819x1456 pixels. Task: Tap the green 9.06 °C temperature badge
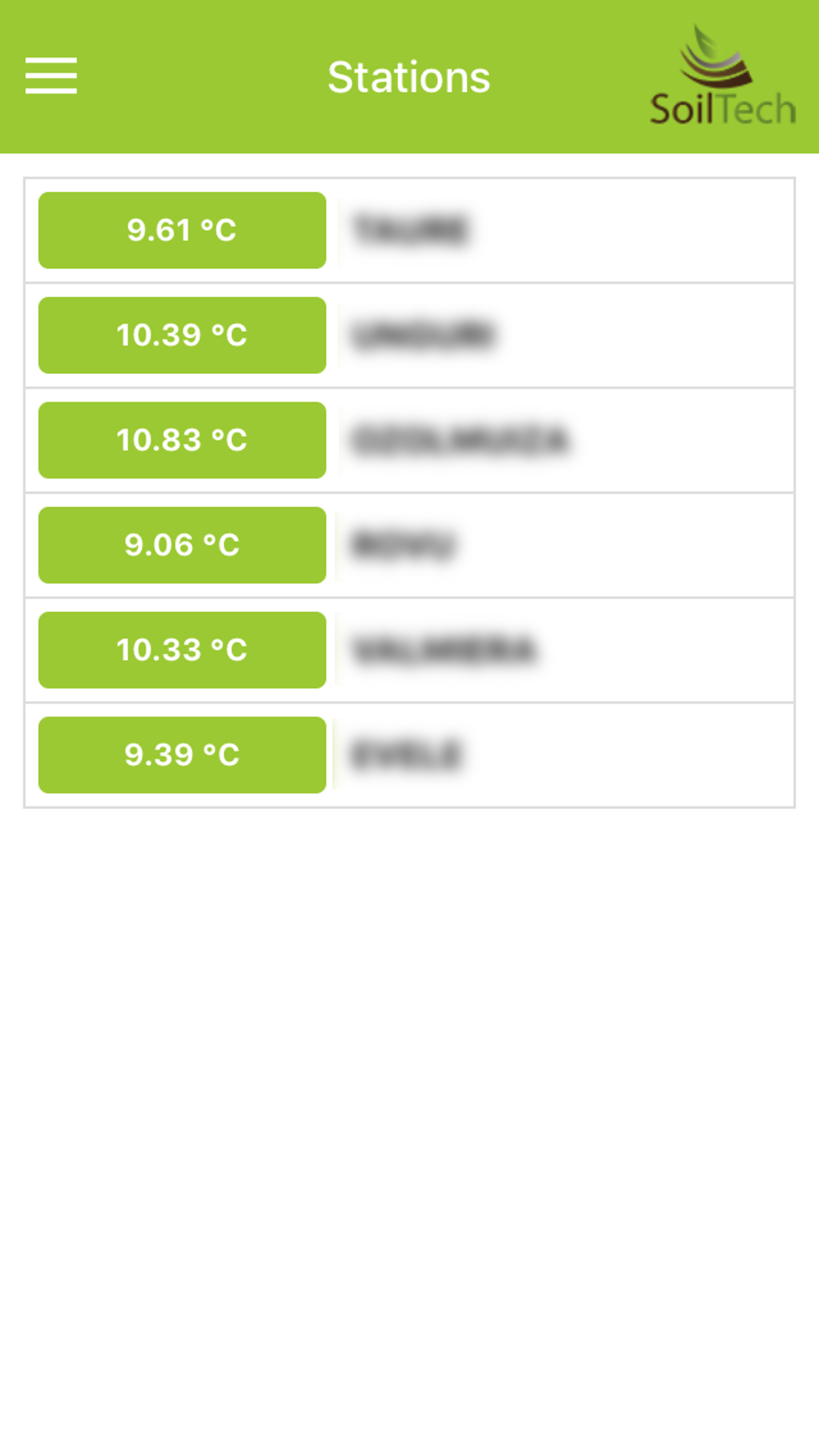coord(182,544)
